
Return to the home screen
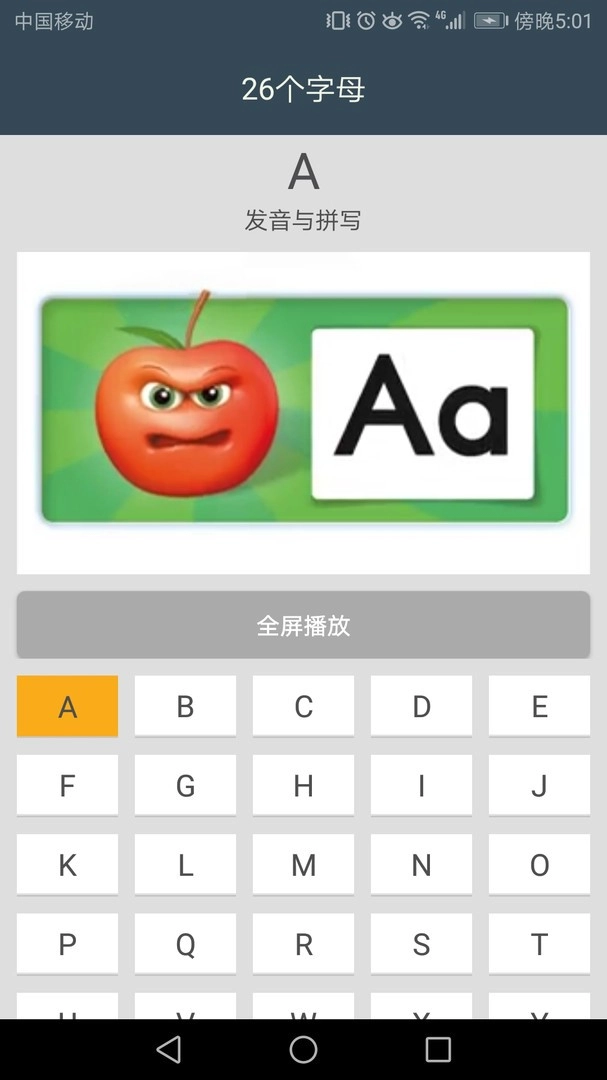point(303,1049)
